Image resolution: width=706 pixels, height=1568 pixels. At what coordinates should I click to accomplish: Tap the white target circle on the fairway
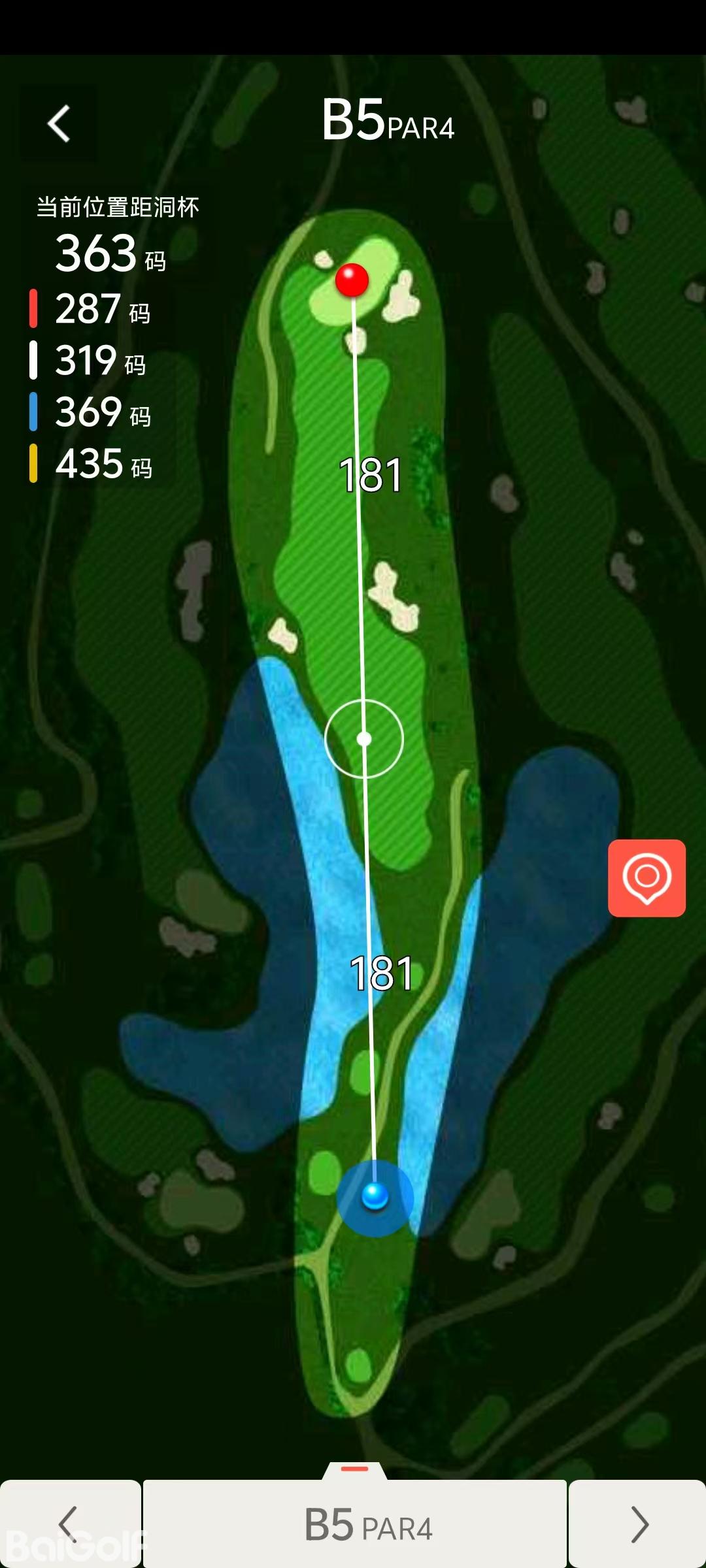coord(364,739)
